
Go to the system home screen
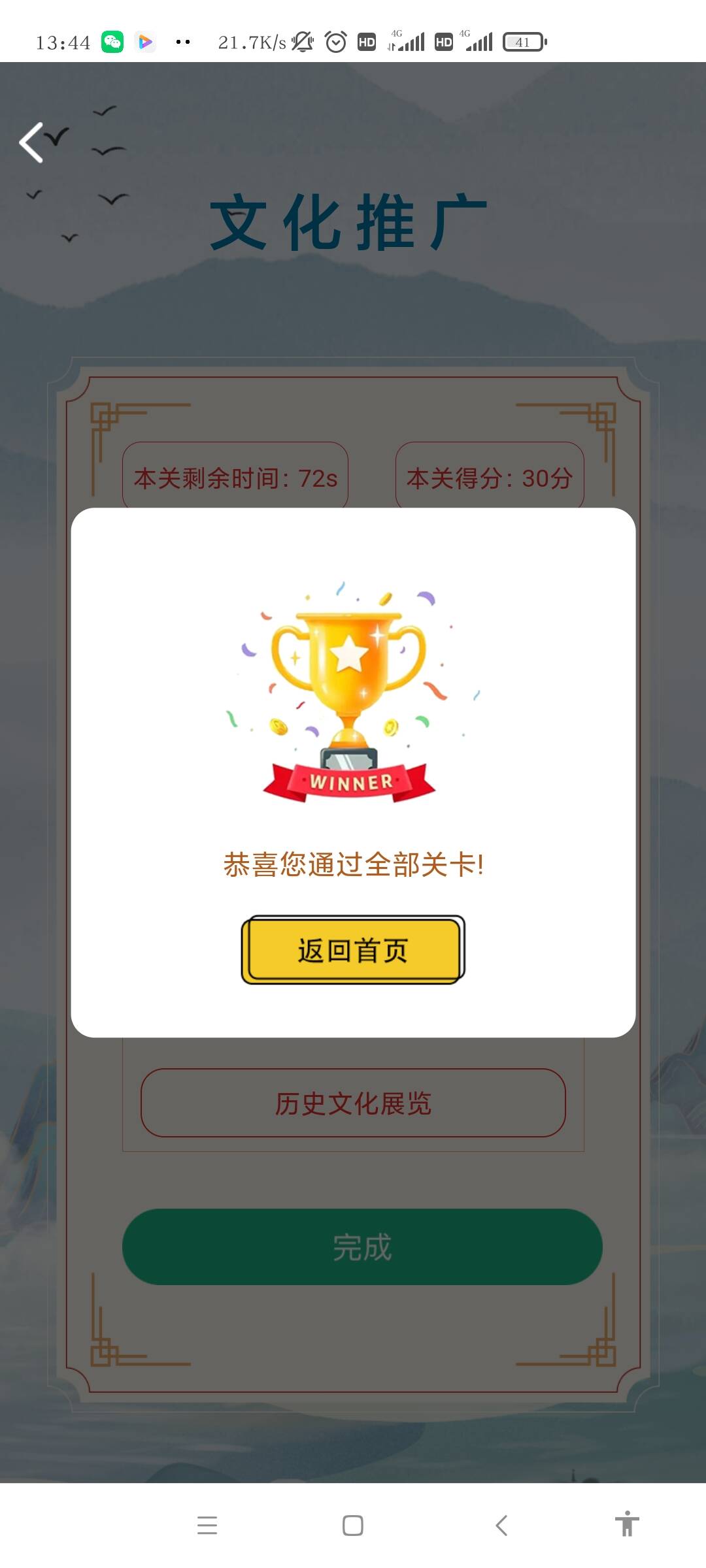(x=353, y=1526)
